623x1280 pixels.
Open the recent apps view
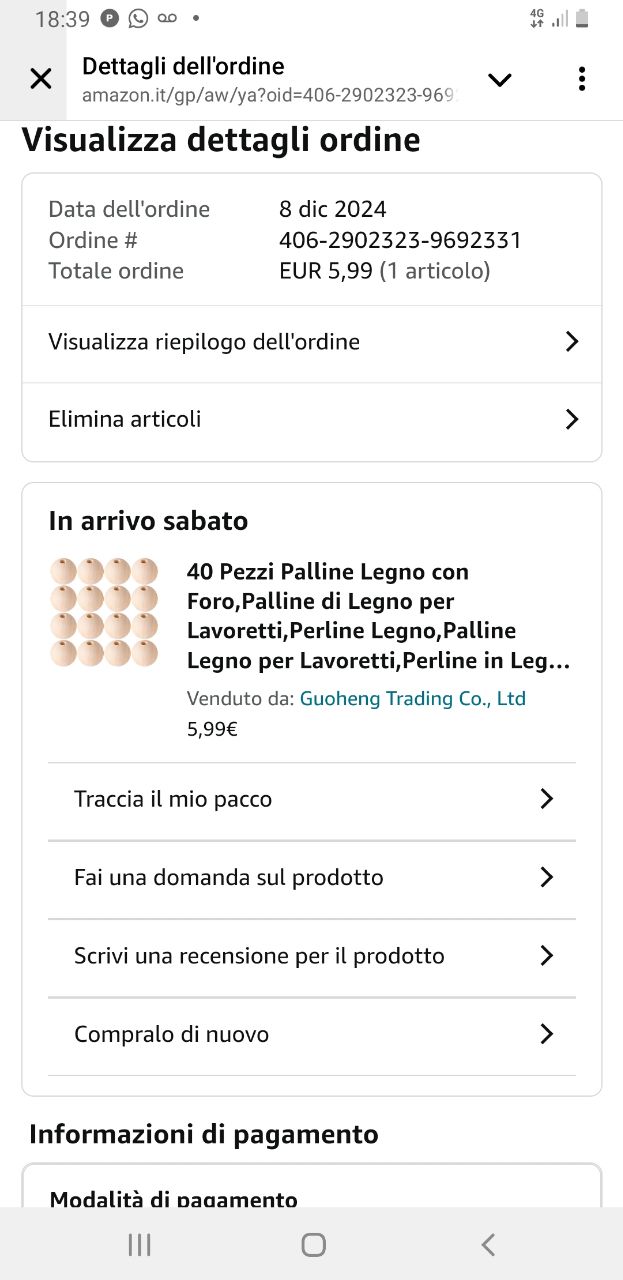[139, 1244]
